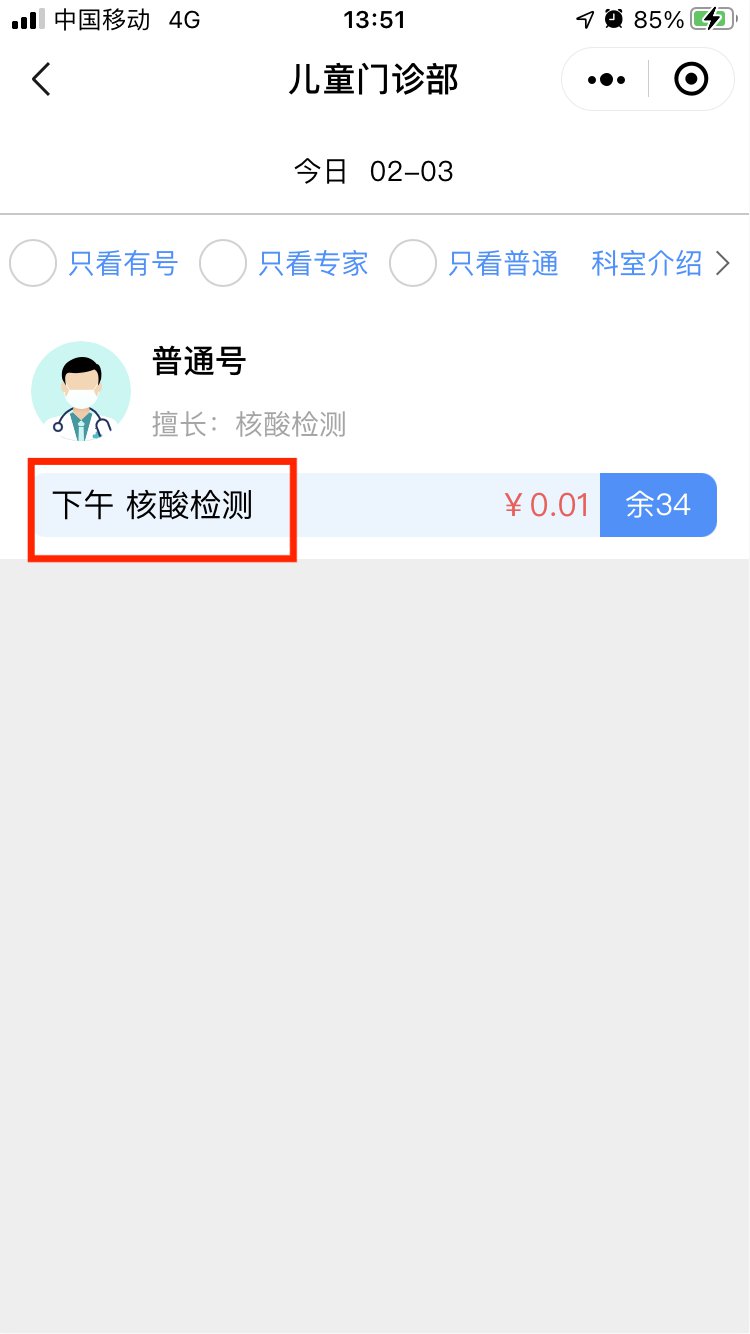Select the 下午 核酸检测 slot
Viewport: 750px width, 1334px height.
(153, 506)
